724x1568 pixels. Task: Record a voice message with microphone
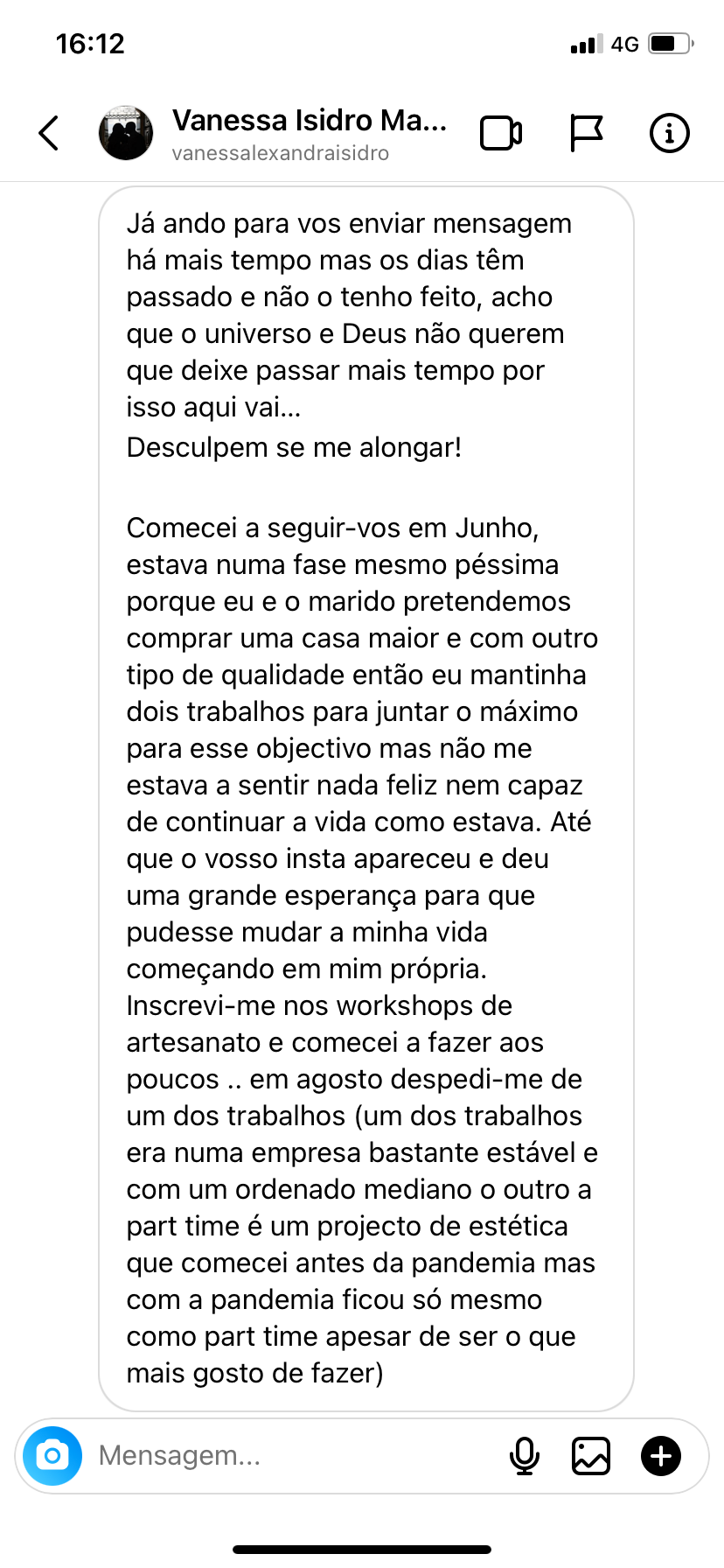[x=525, y=1456]
